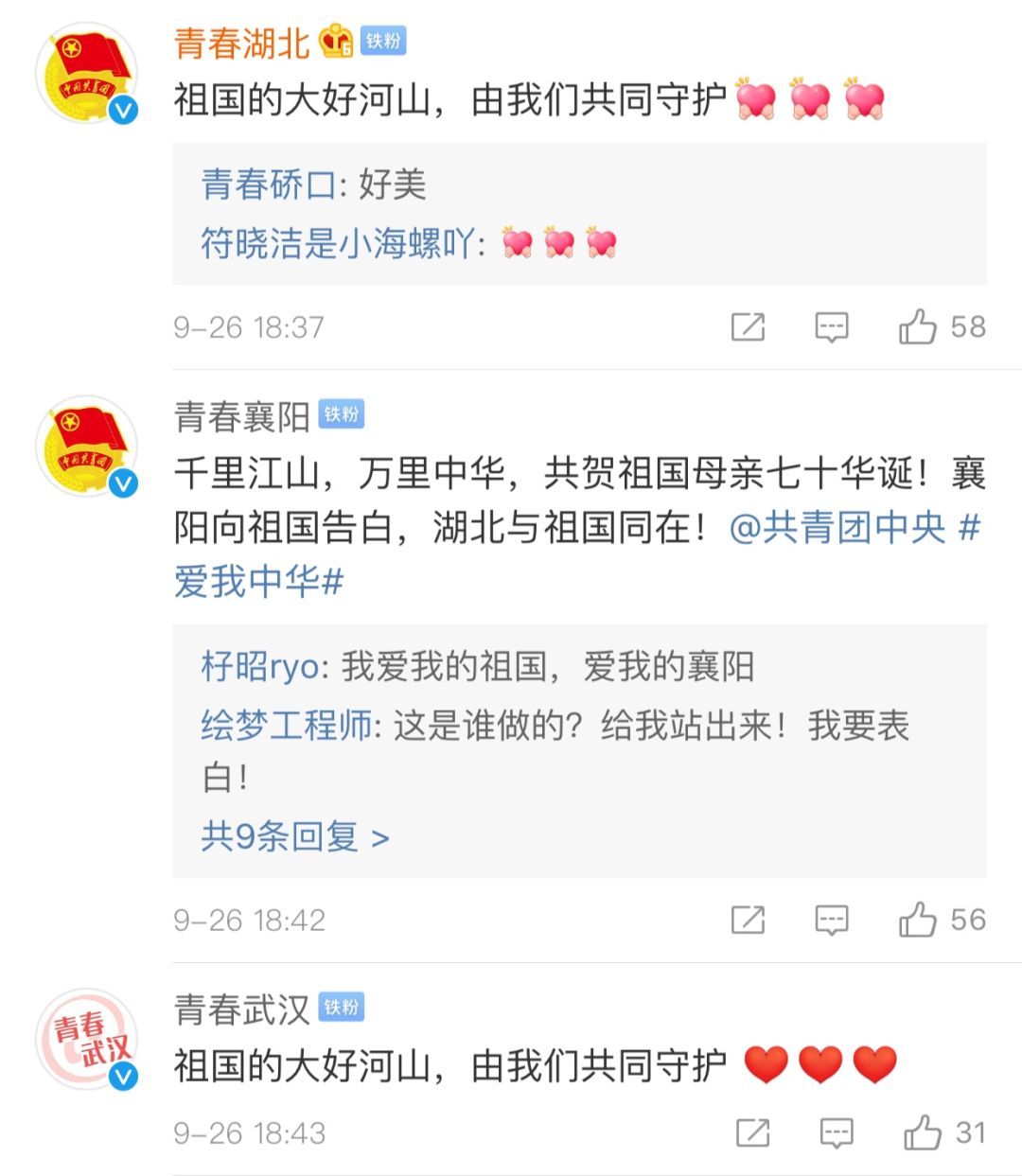Screen dimensions: 1022x1176
Task: Repost 青春湖北's comment
Action: 748,327
